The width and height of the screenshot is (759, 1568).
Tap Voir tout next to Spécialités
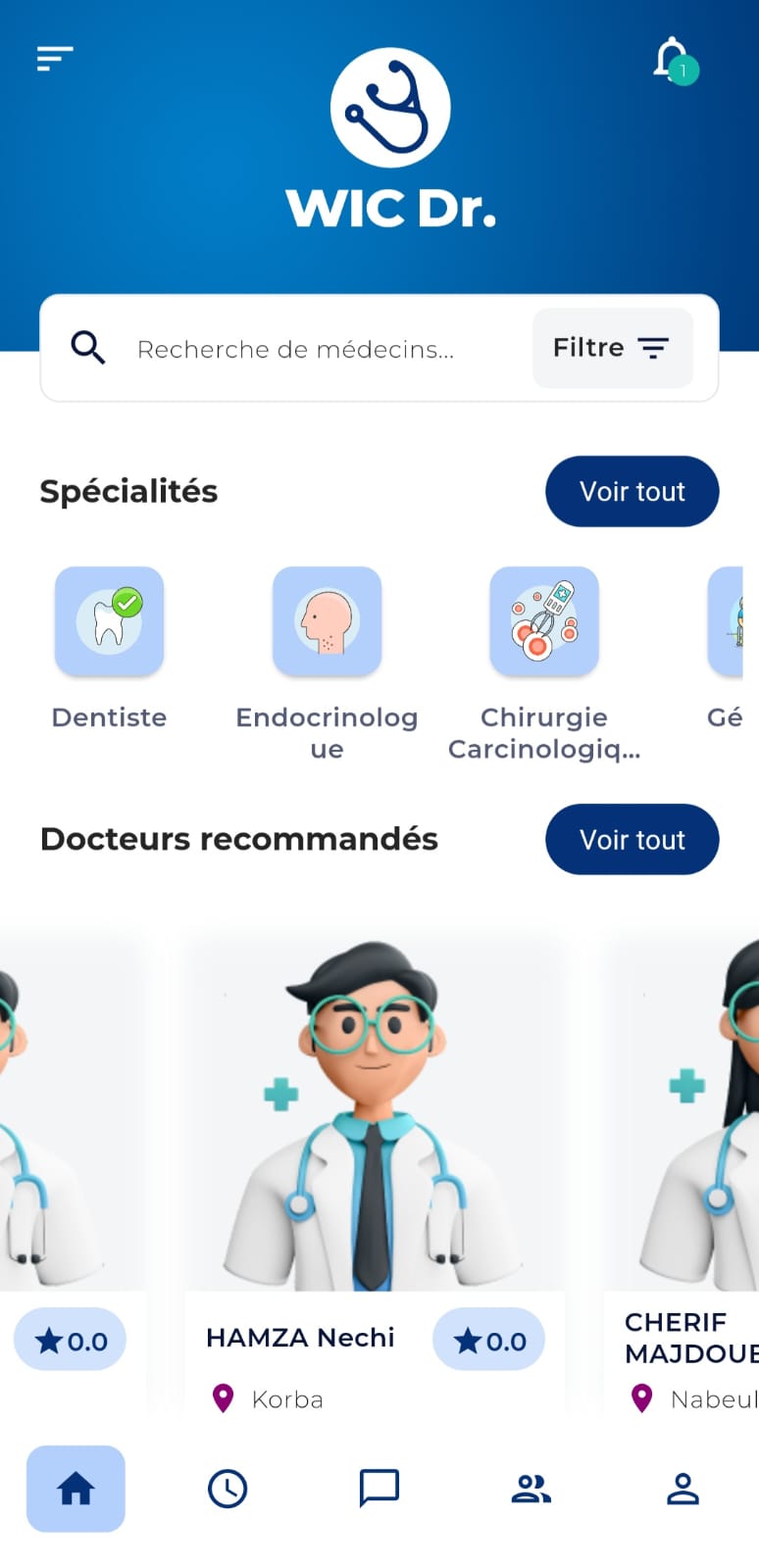pyautogui.click(x=632, y=491)
